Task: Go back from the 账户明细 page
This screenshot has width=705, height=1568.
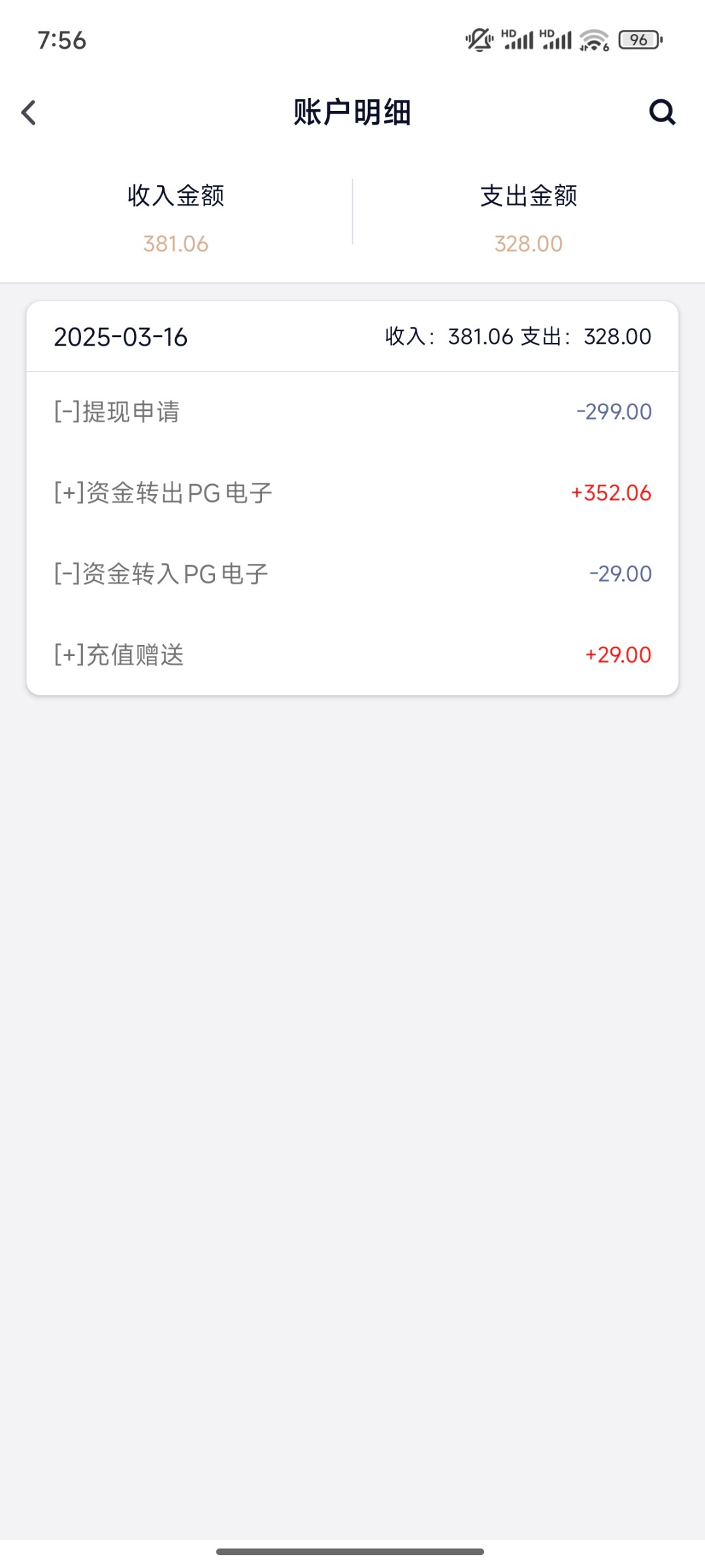Action: tap(29, 112)
